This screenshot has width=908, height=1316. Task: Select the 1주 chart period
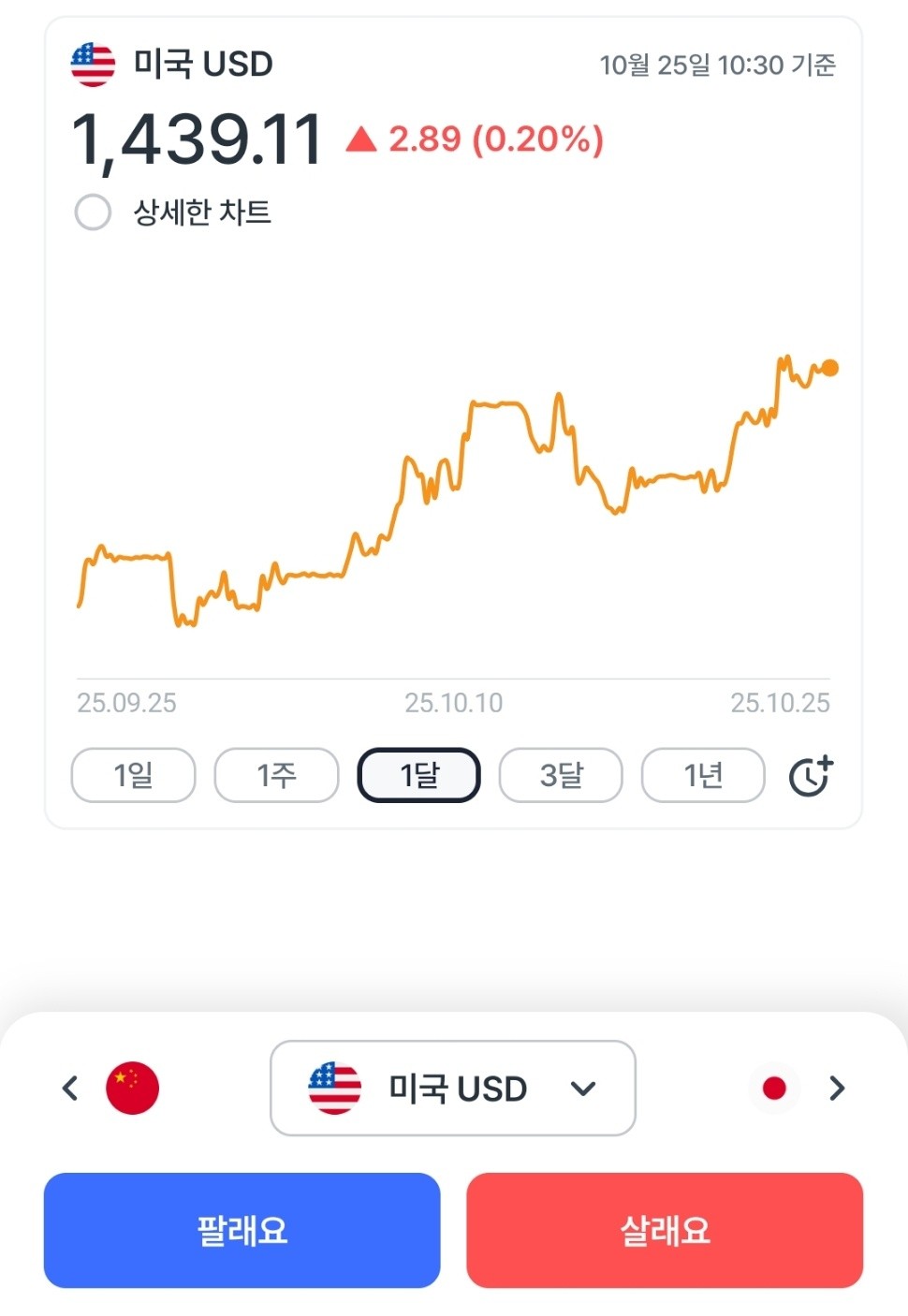(x=276, y=775)
